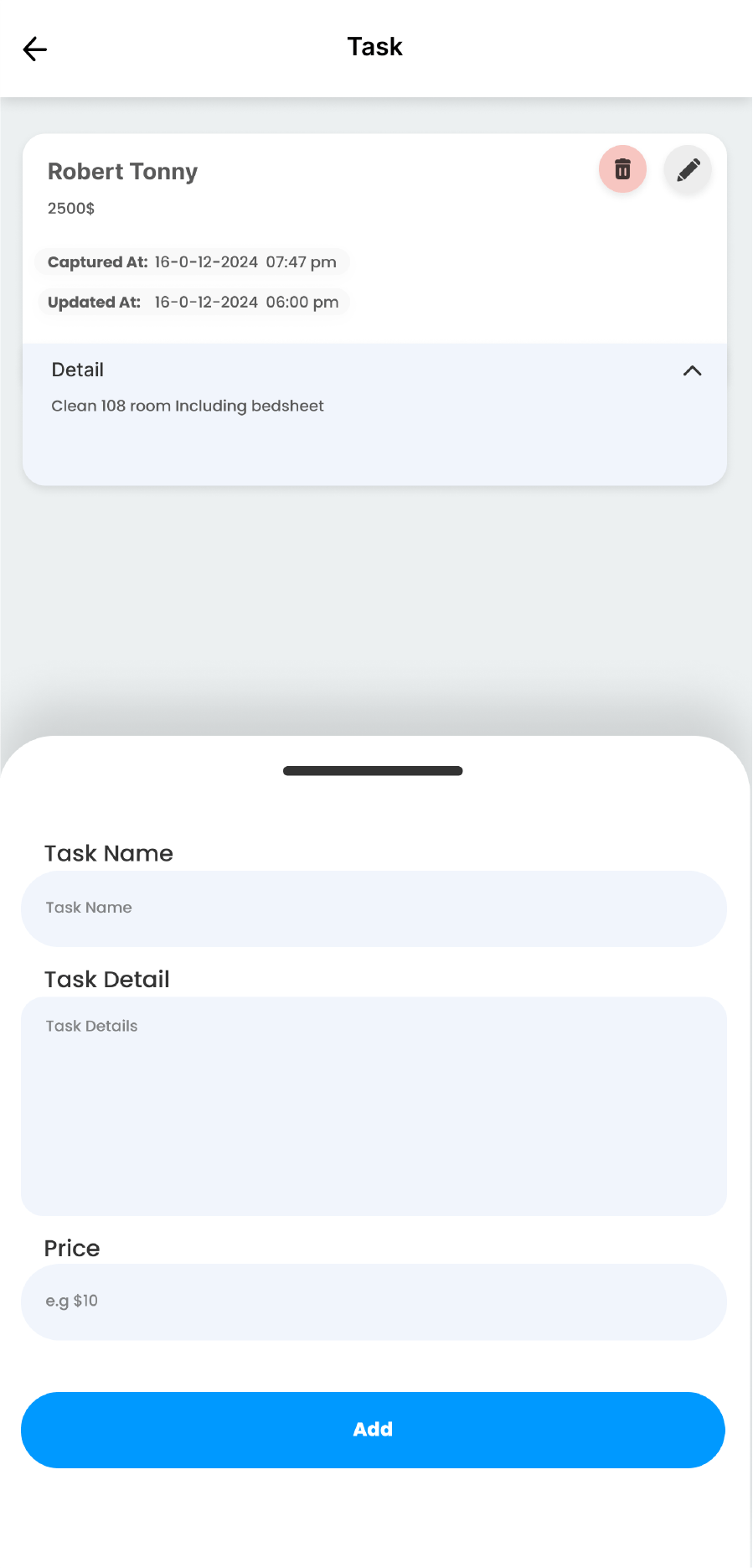
Task: Delete Robert Tonny's task
Action: [622, 169]
